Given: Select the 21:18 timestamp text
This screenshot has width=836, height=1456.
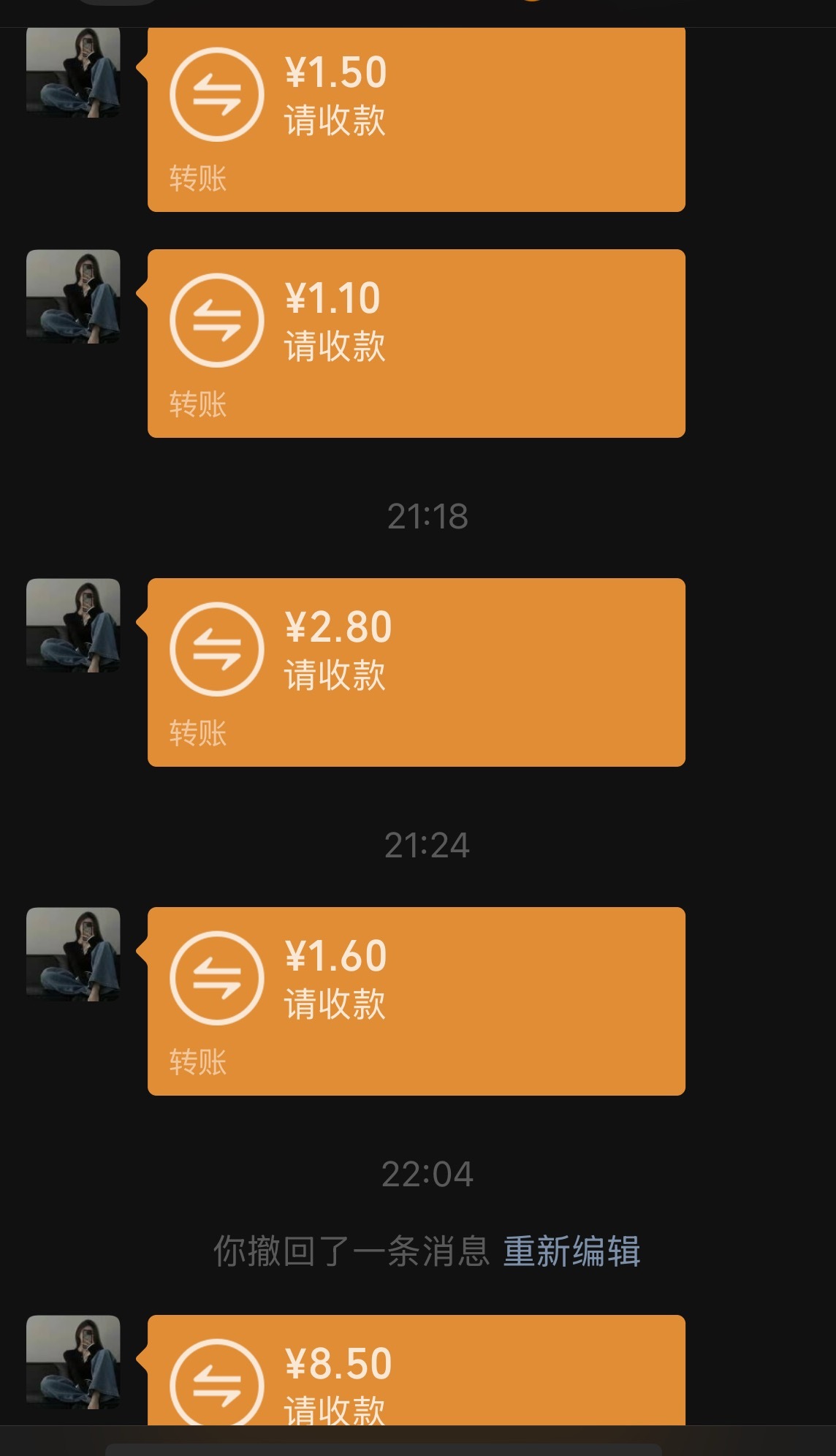Looking at the screenshot, I should (428, 516).
